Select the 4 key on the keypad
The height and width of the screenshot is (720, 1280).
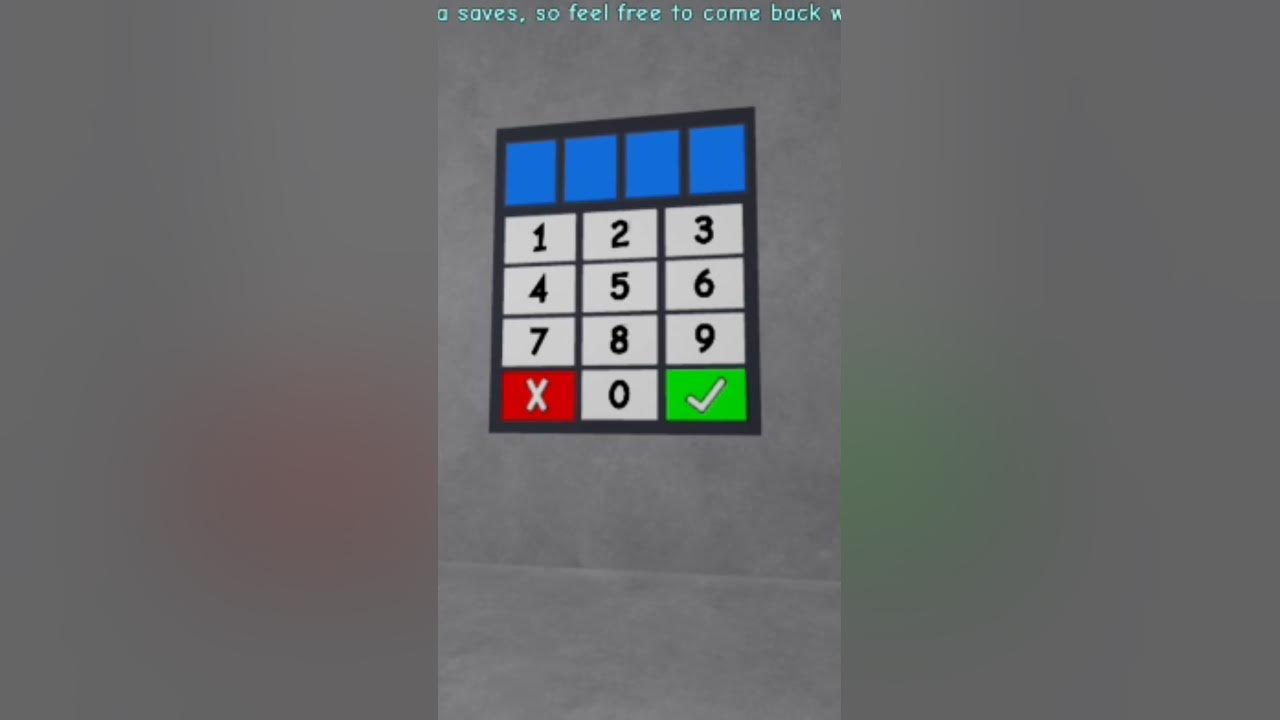click(540, 291)
